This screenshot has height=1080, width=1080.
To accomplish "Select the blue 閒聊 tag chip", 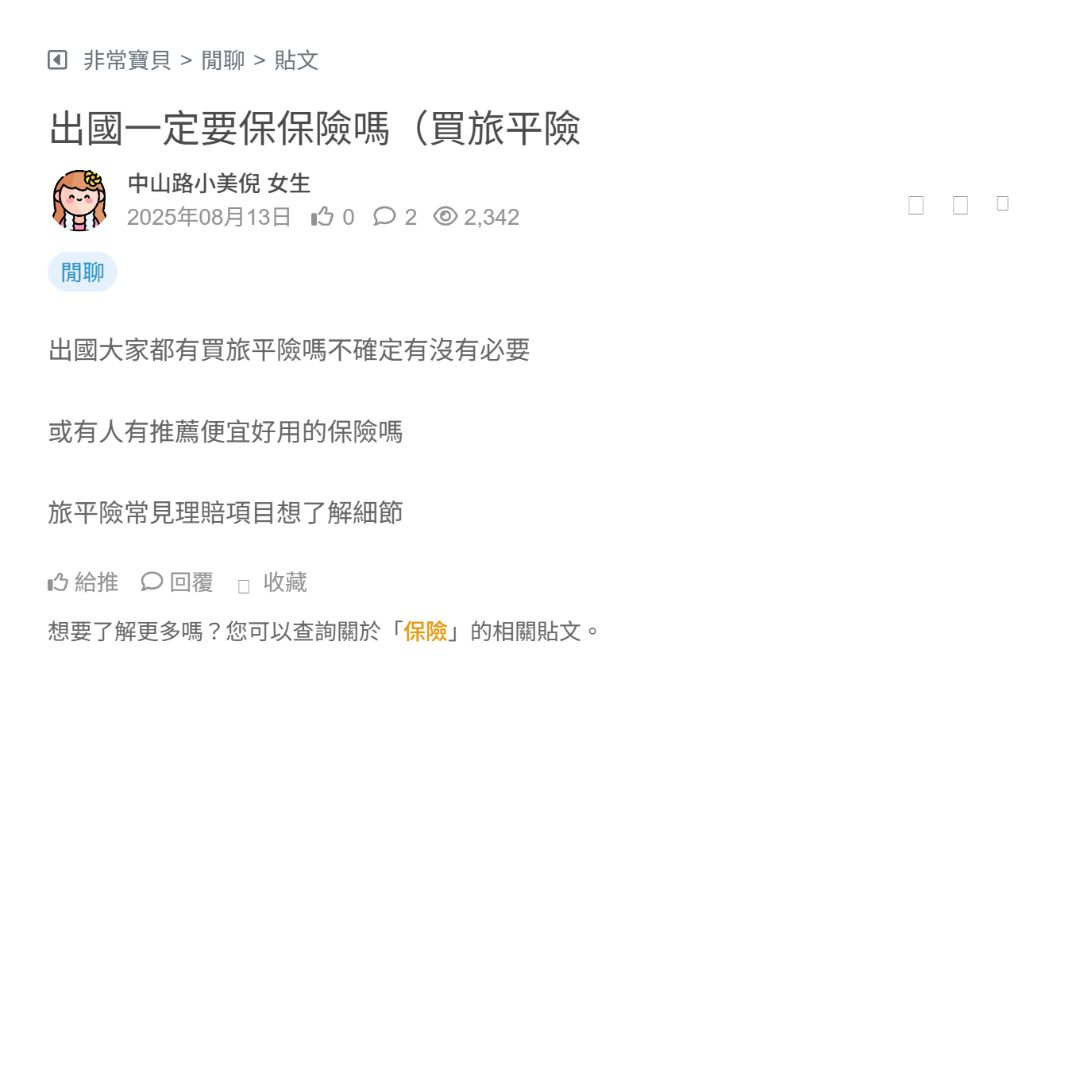I will pos(82,272).
